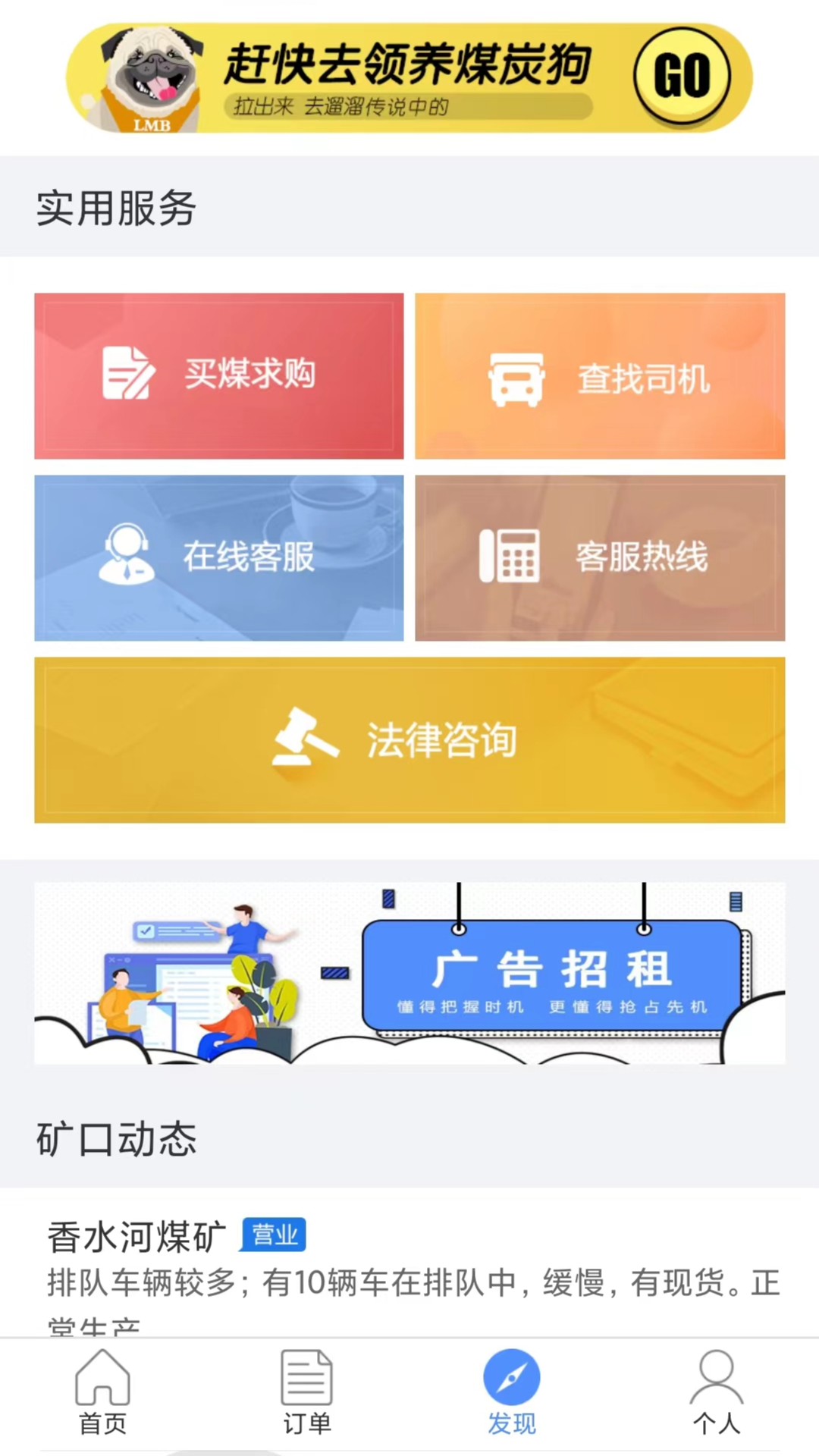The width and height of the screenshot is (819, 1456).
Task: Switch to the 订单 tab
Action: [307, 1392]
